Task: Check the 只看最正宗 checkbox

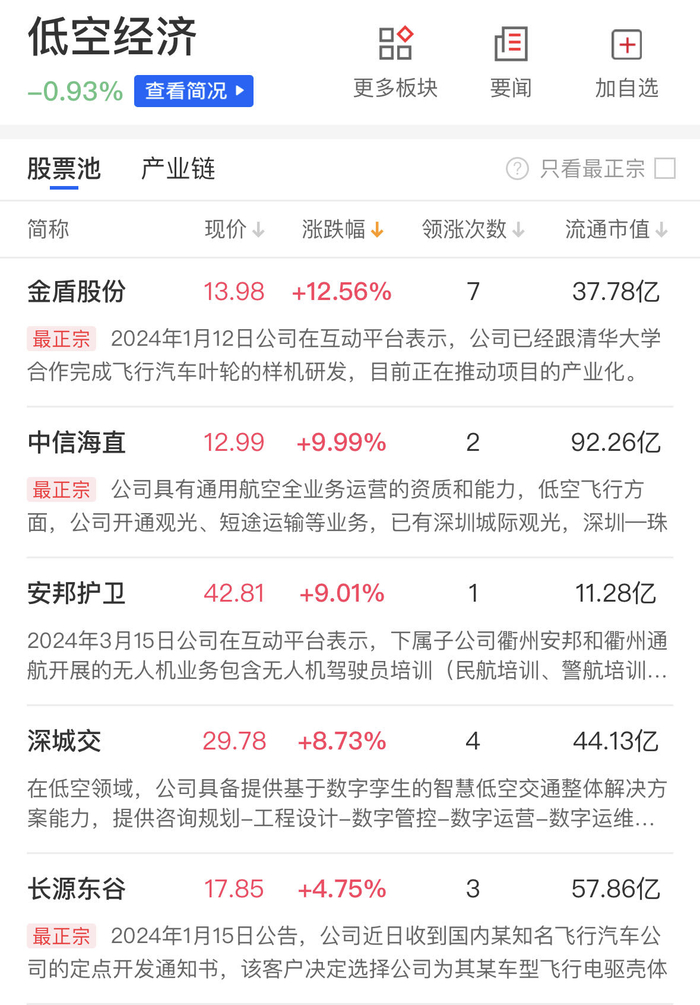Action: pos(665,169)
